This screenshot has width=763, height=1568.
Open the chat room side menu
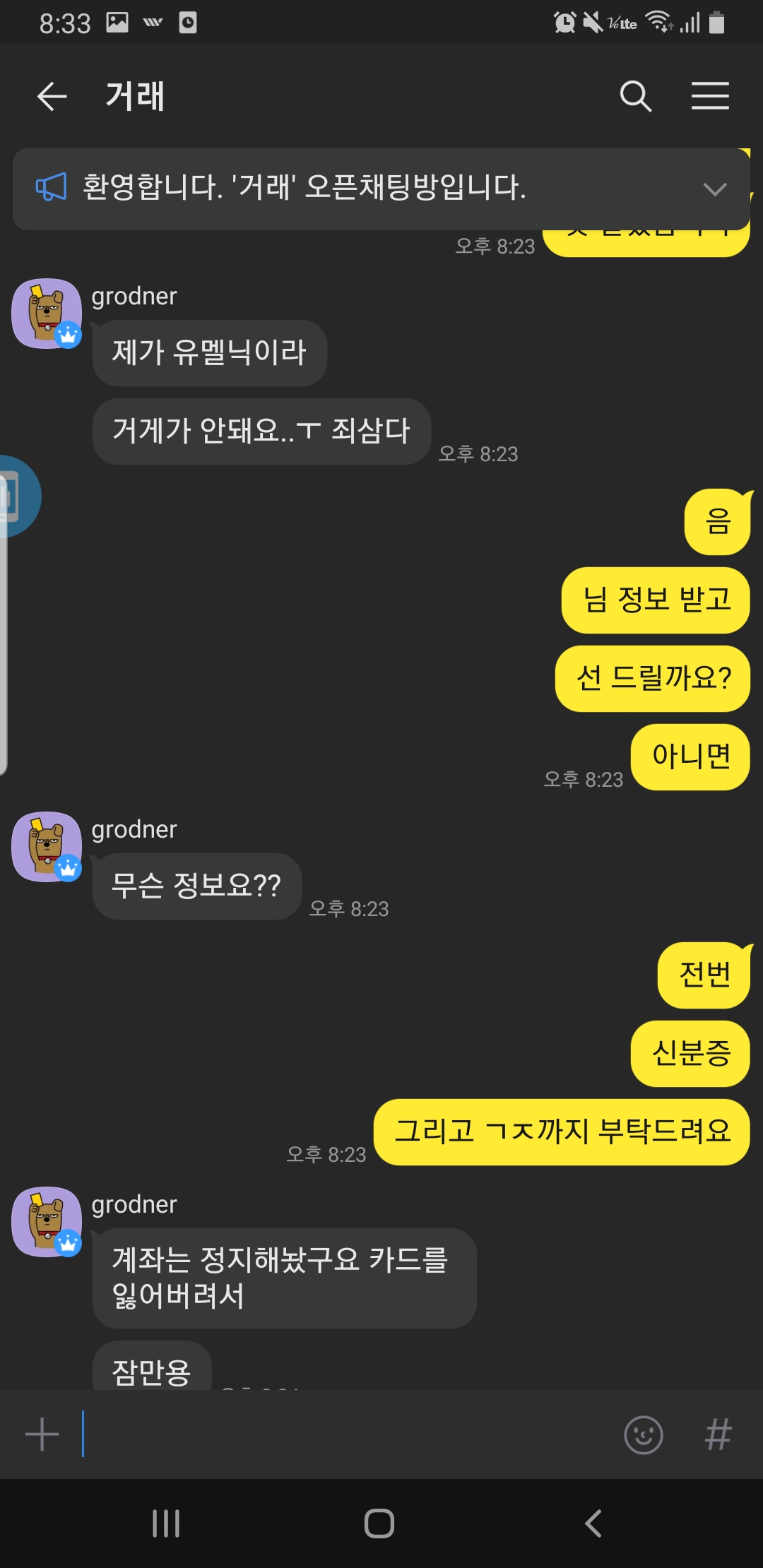pyautogui.click(x=710, y=96)
